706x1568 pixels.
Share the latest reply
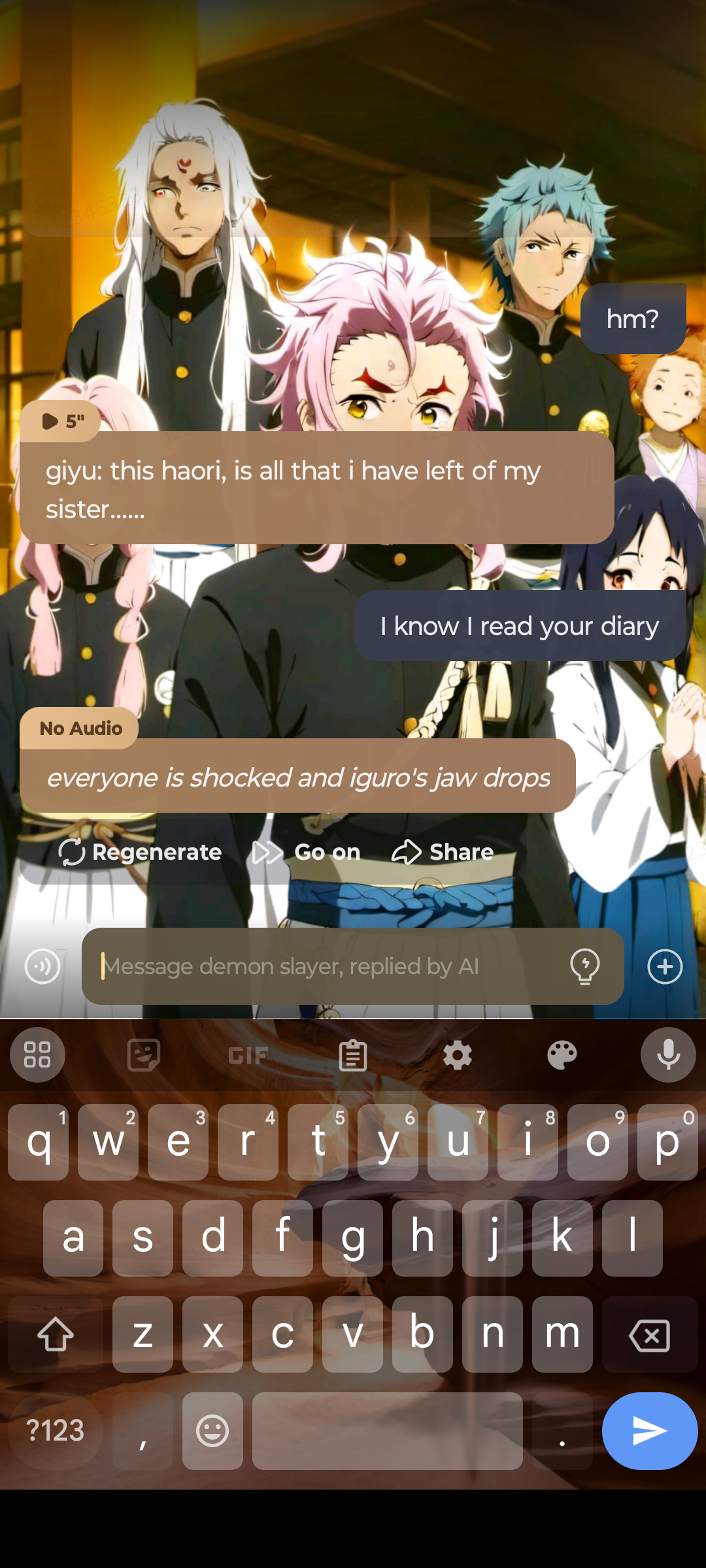pyautogui.click(x=443, y=852)
